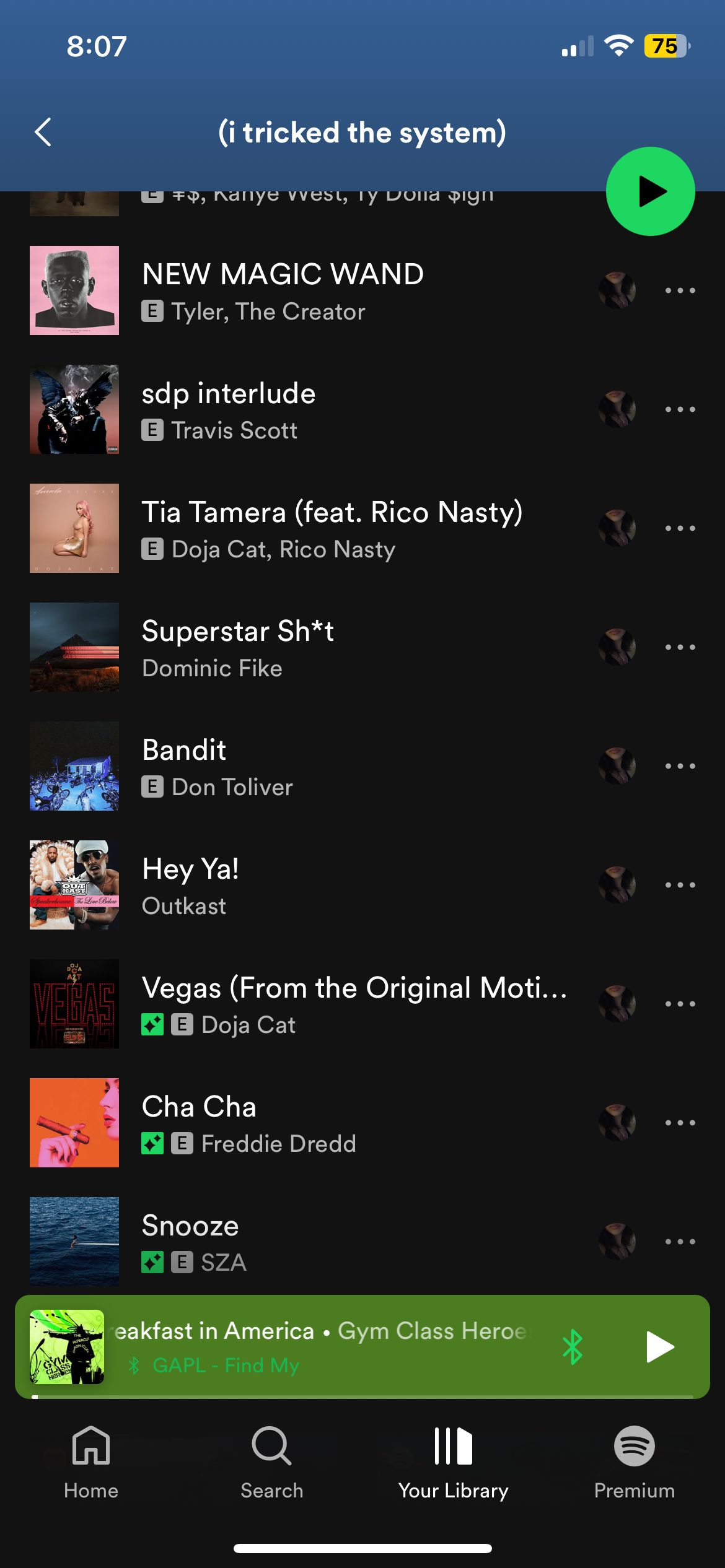Open more options for Snooze by SZA
Viewport: 725px width, 1568px height.
680,1242
